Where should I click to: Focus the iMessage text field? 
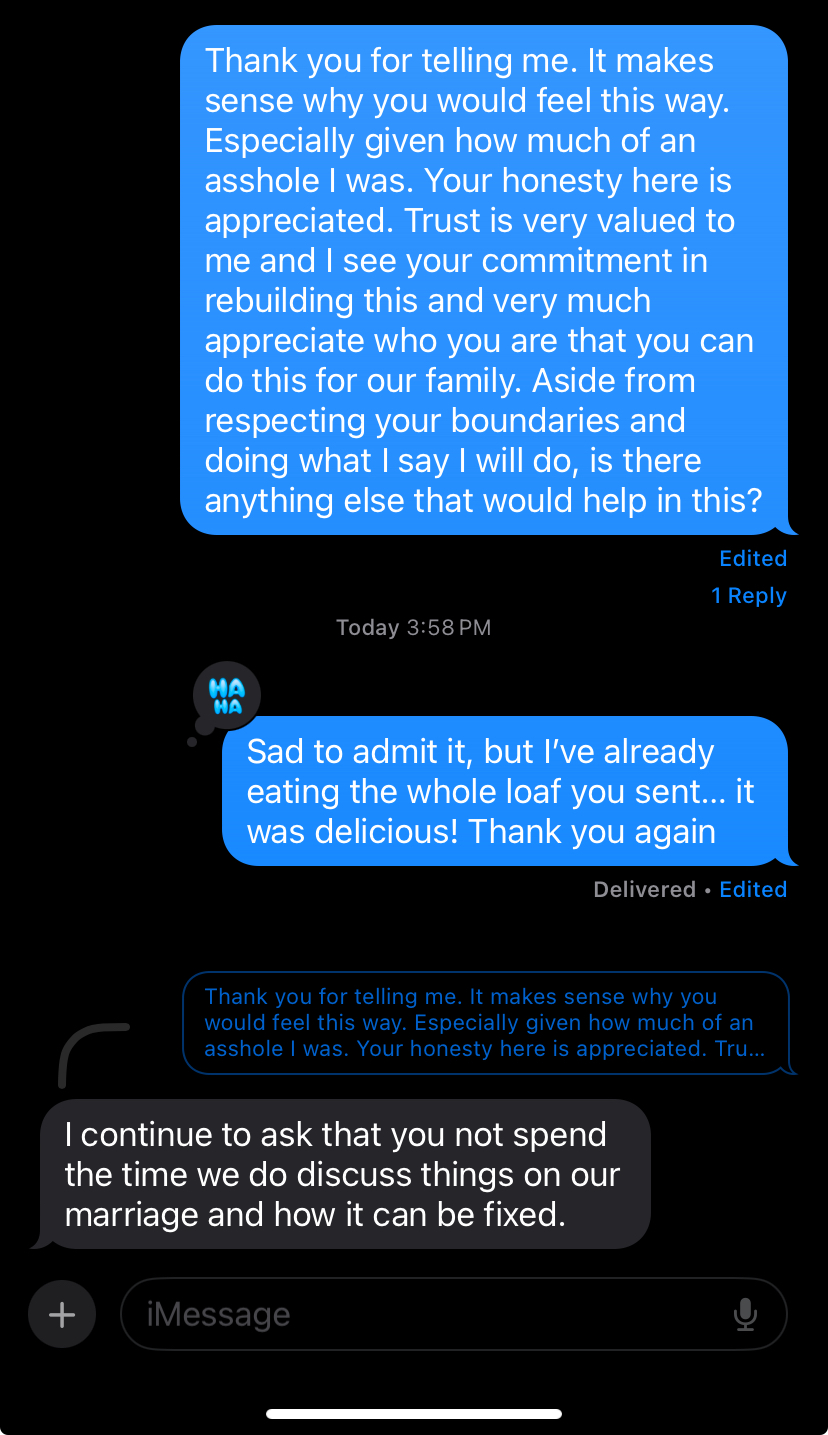coord(430,1314)
